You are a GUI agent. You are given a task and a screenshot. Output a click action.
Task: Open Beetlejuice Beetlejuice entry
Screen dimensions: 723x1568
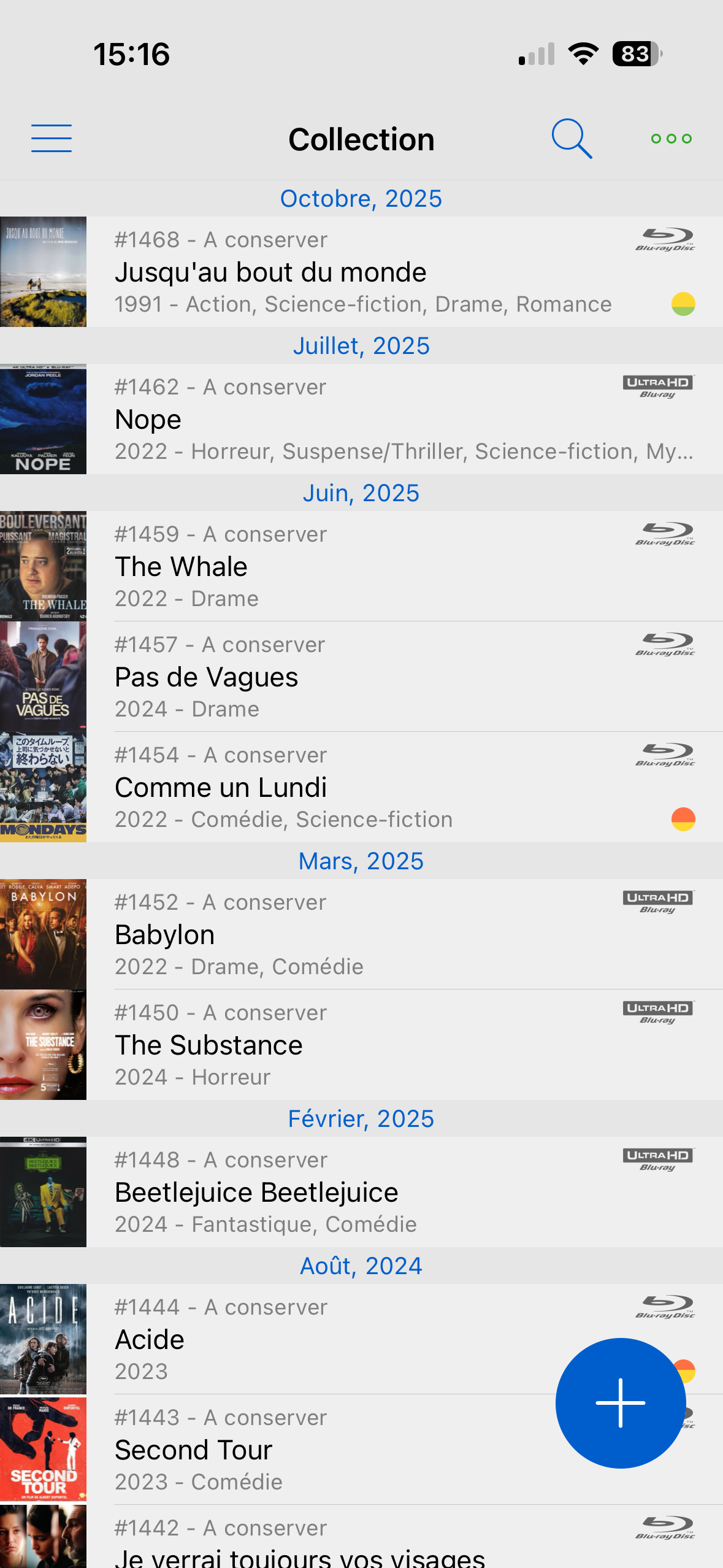(x=362, y=1192)
